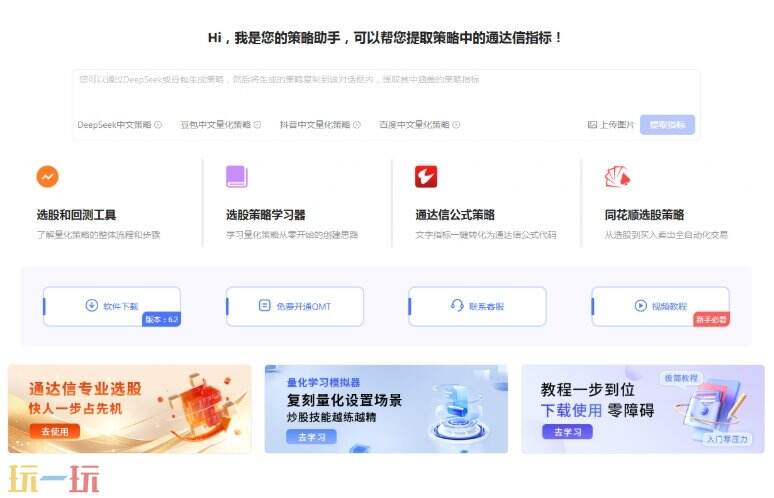Tap the 软件下载 button
Screen dimensions: 774x498
[x=112, y=306]
